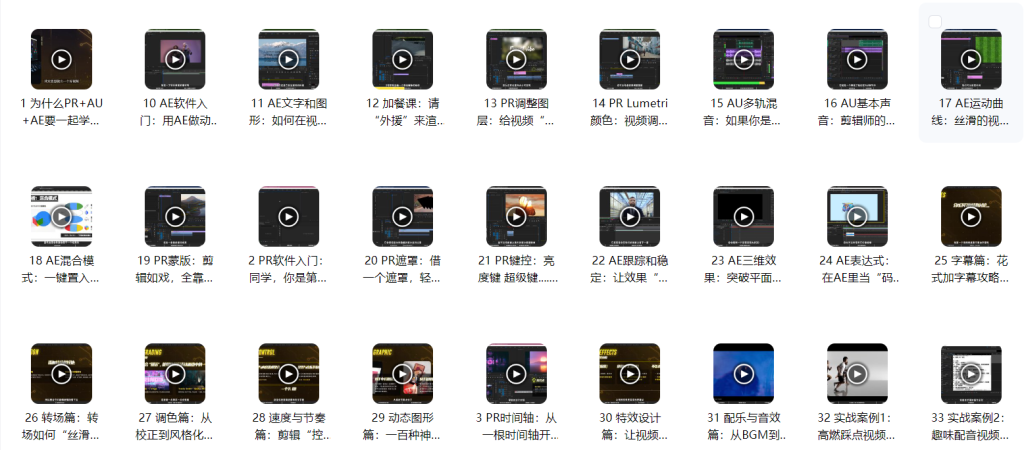
Task: Open video 25 字幕篇
Action: coord(970,217)
